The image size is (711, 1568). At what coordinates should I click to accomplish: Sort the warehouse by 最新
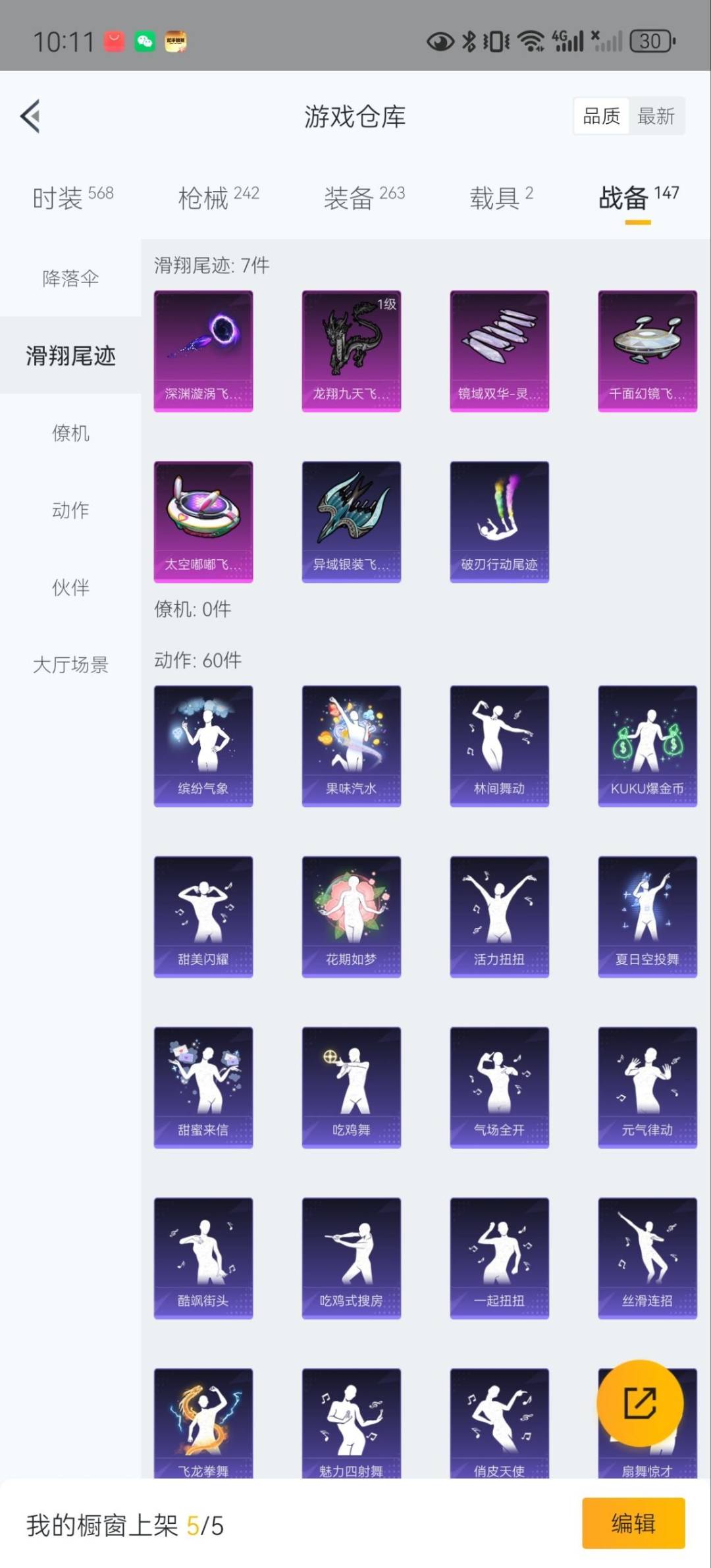(656, 117)
